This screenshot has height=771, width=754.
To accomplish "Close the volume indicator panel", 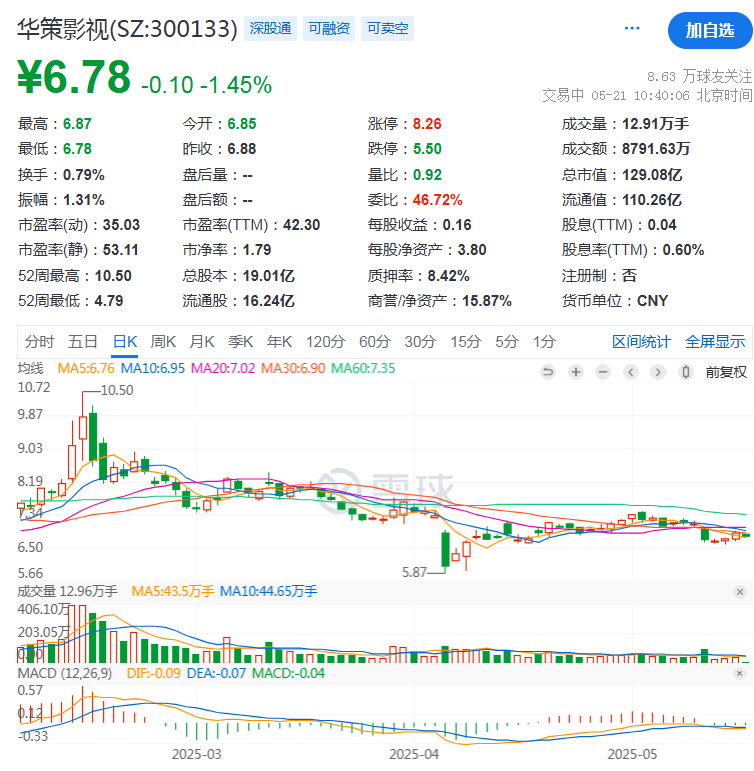I will click(740, 592).
